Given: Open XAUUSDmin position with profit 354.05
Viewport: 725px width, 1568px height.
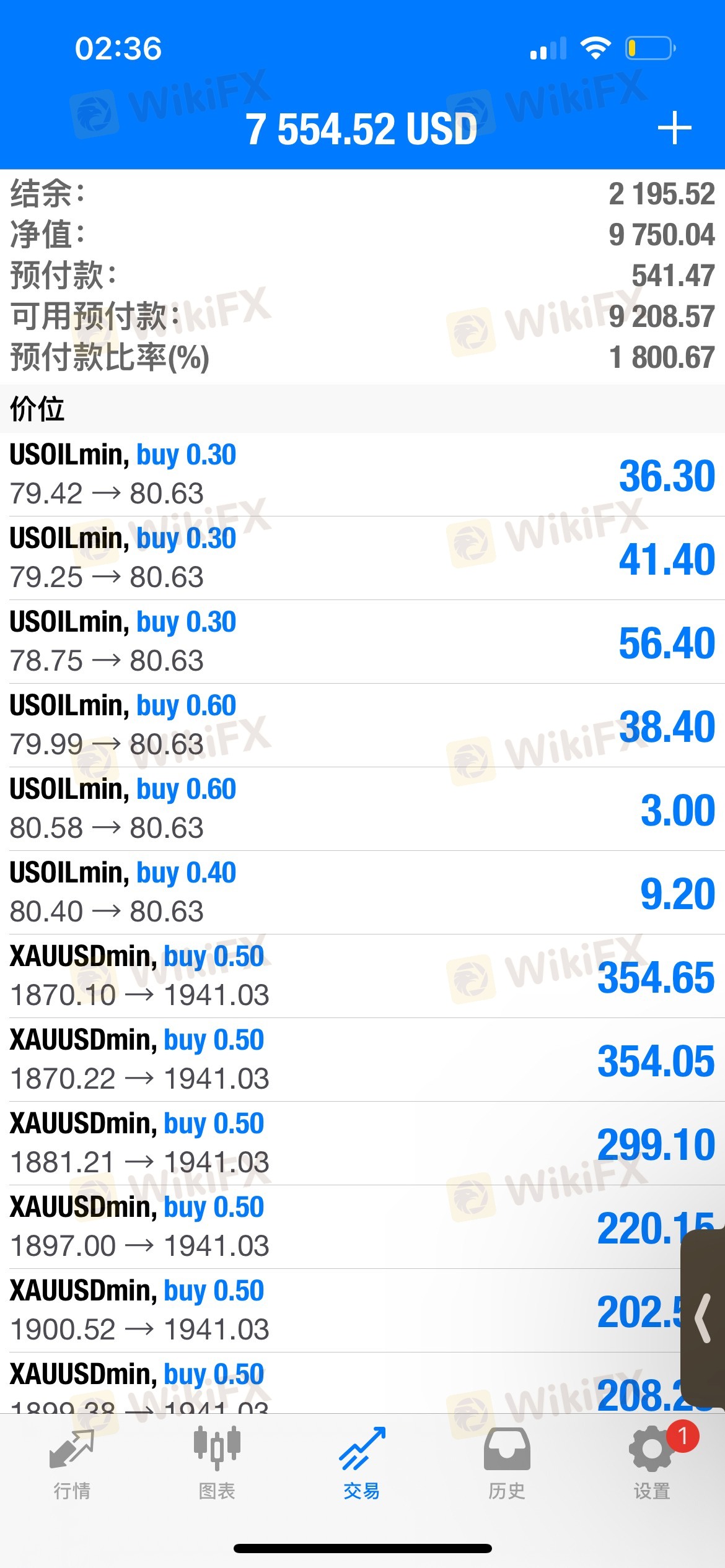Looking at the screenshot, I should tap(362, 1060).
